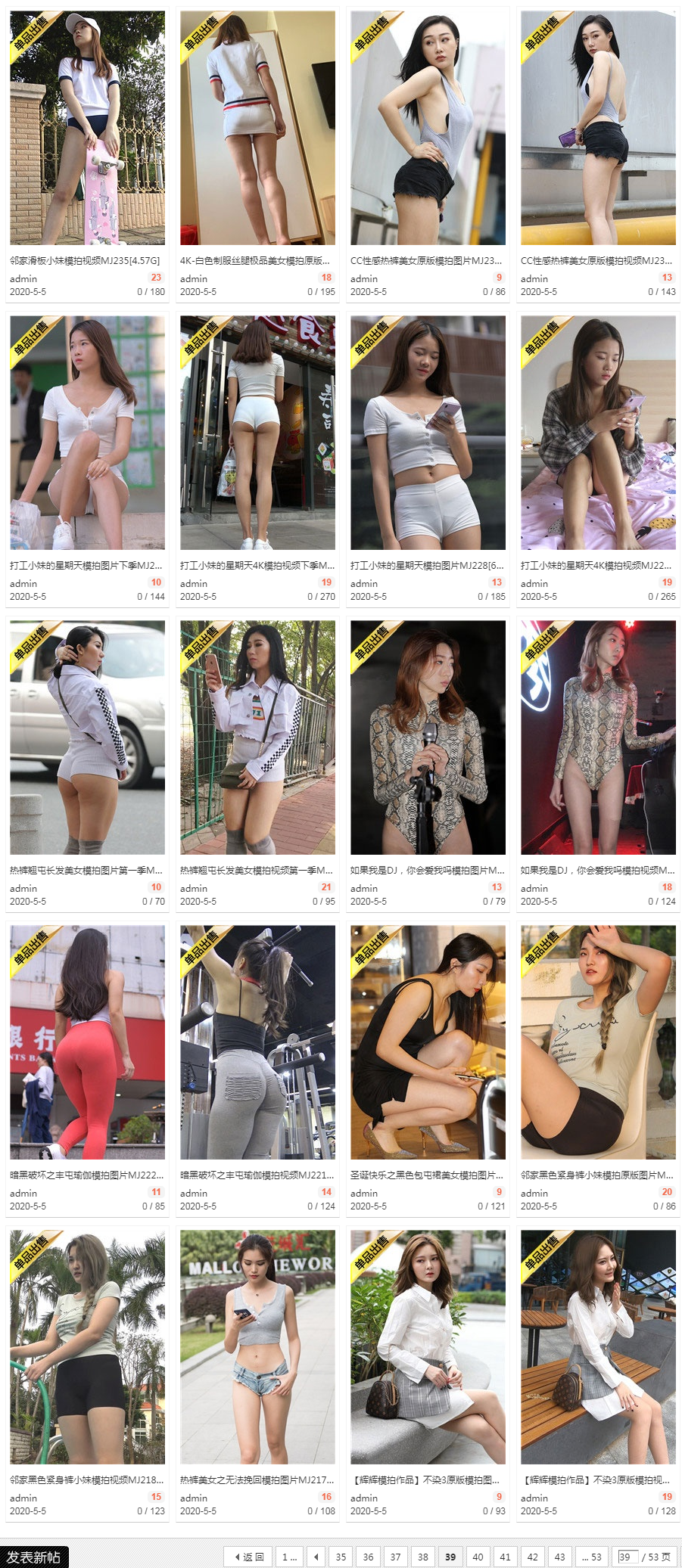Jump to last page '... 53'
The width and height of the screenshot is (682, 1568).
coord(591,1557)
